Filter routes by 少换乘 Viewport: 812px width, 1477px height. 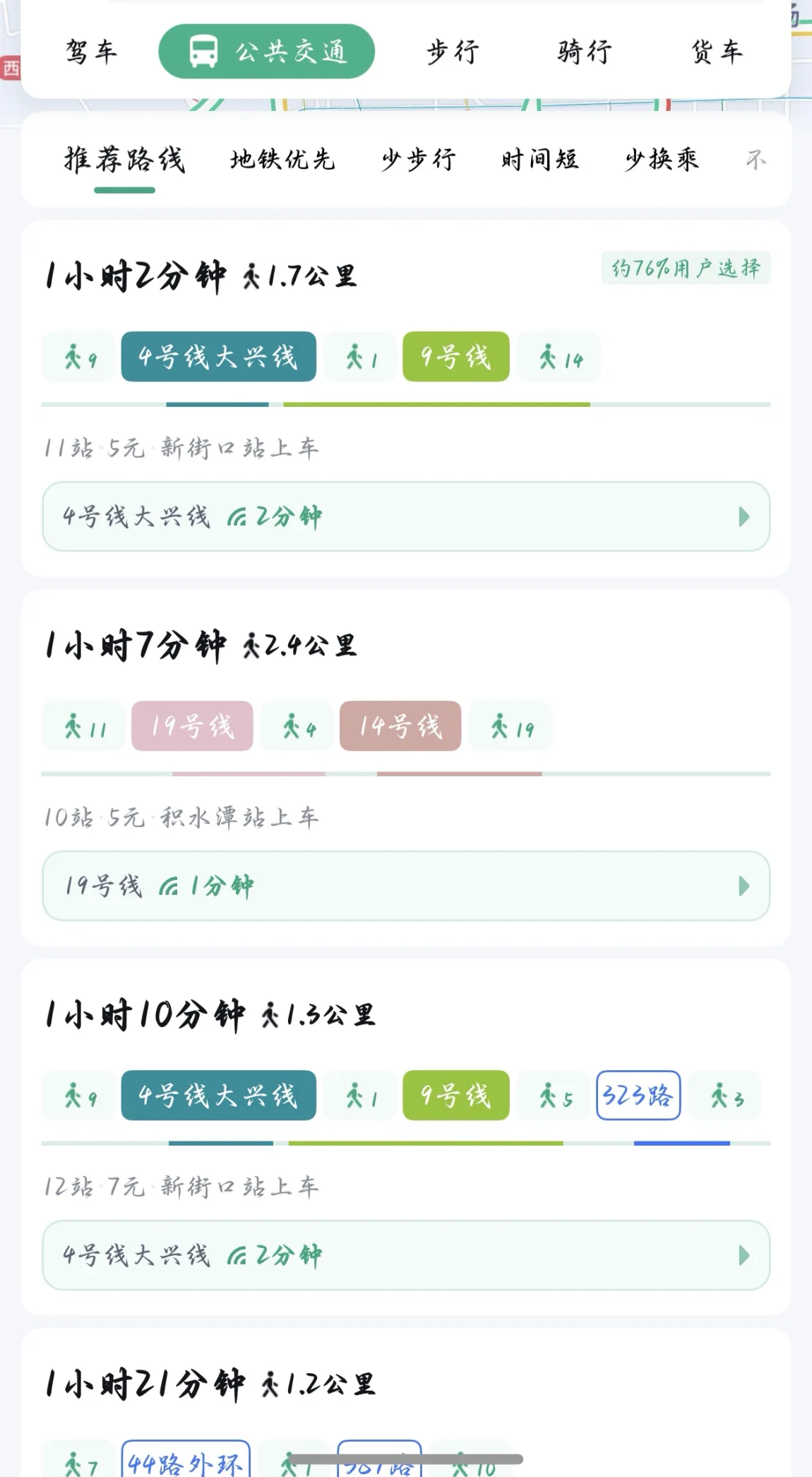click(662, 160)
